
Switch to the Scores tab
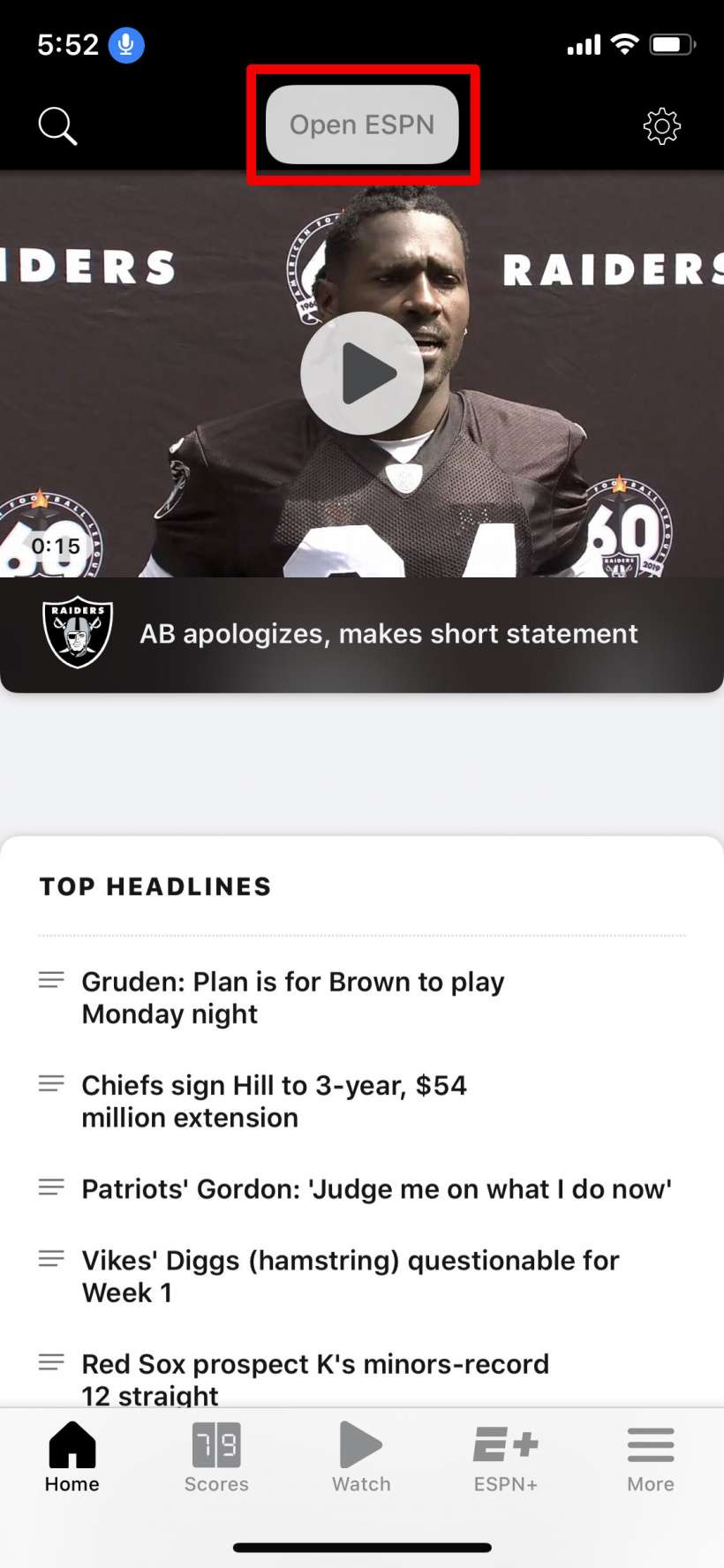(x=216, y=1458)
